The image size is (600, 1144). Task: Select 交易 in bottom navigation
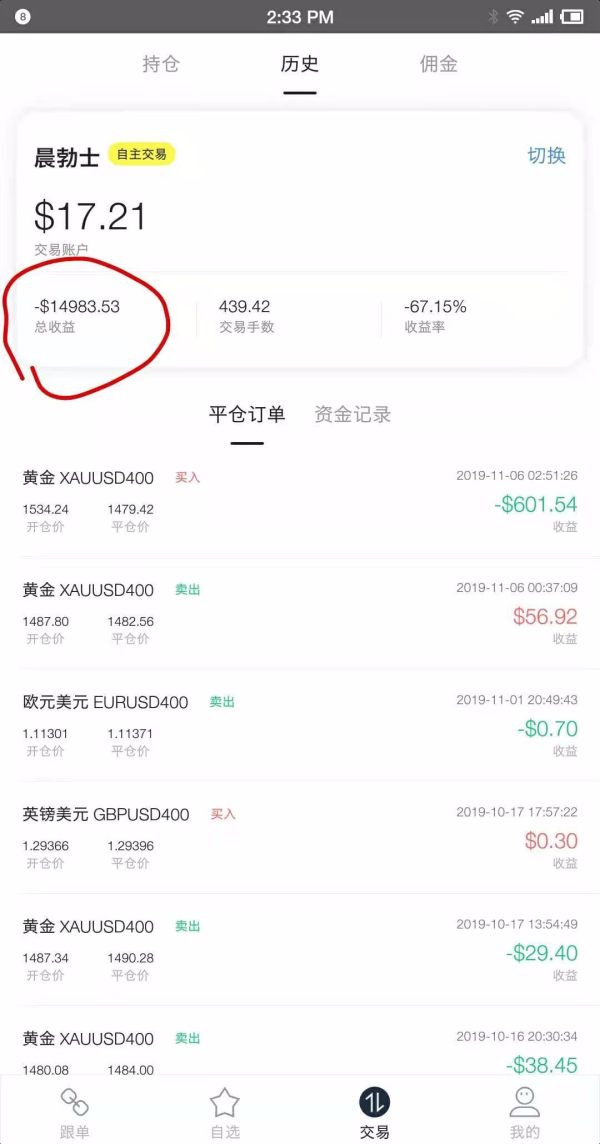(374, 1112)
